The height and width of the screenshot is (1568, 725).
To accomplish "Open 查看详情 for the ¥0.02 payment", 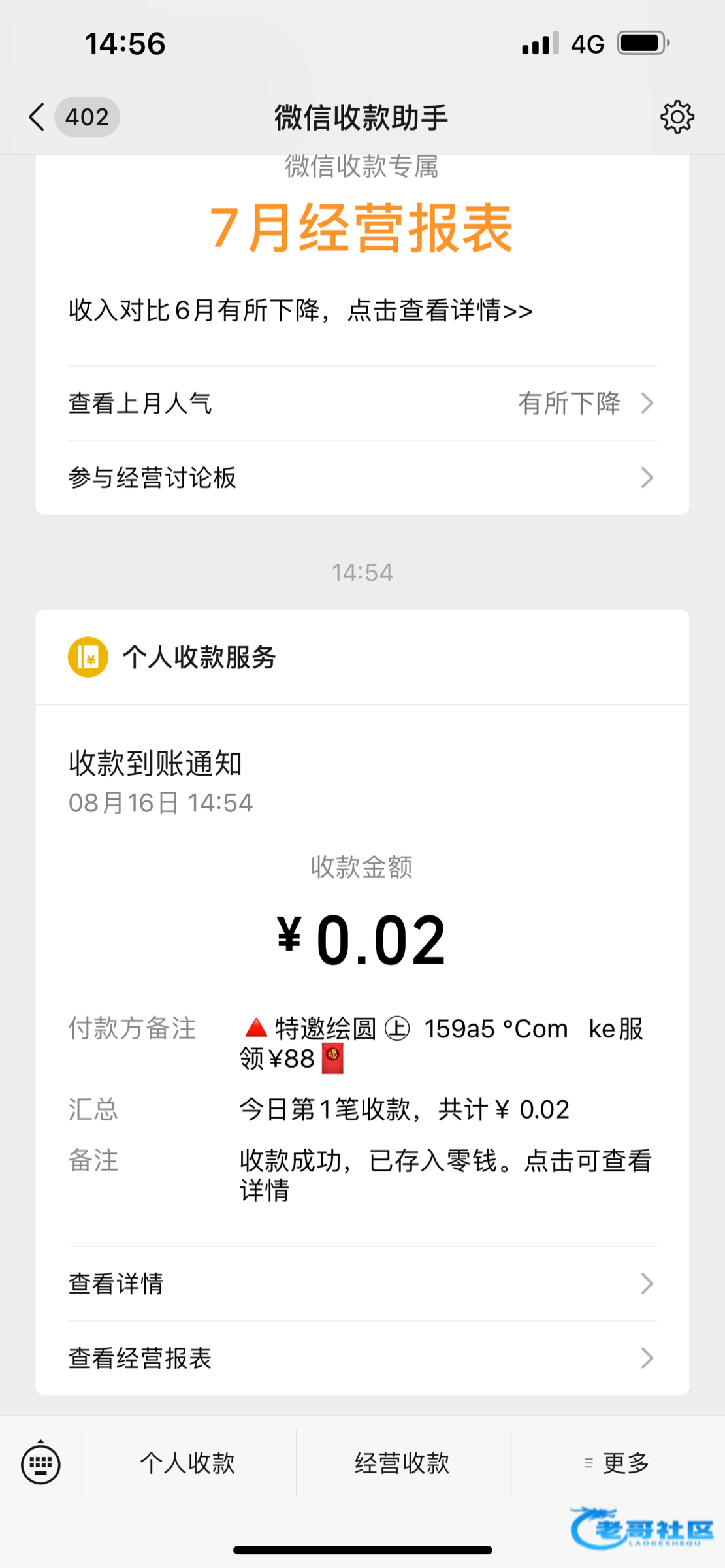I will (362, 1284).
